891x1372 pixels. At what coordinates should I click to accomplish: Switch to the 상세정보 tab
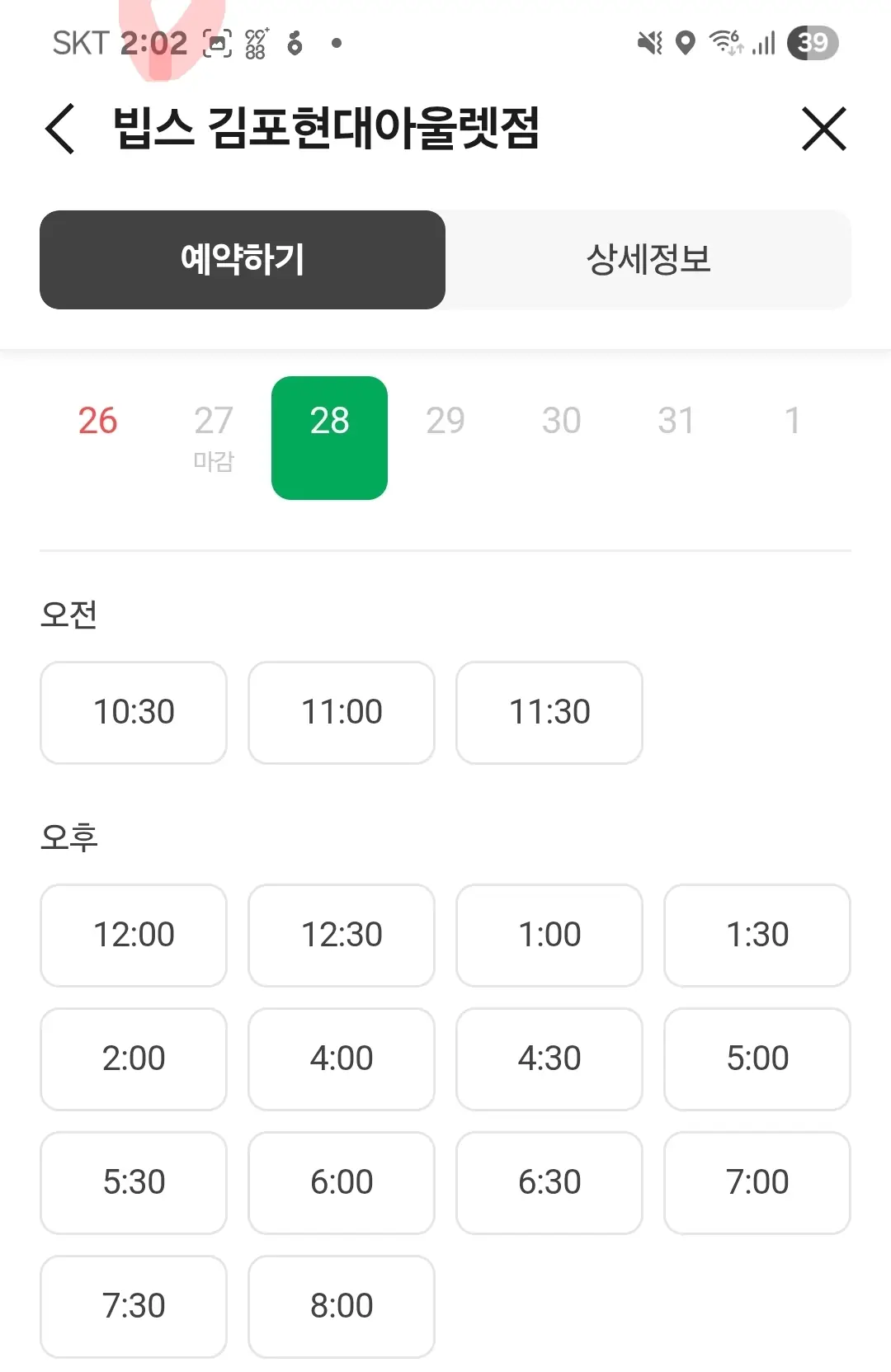(648, 260)
